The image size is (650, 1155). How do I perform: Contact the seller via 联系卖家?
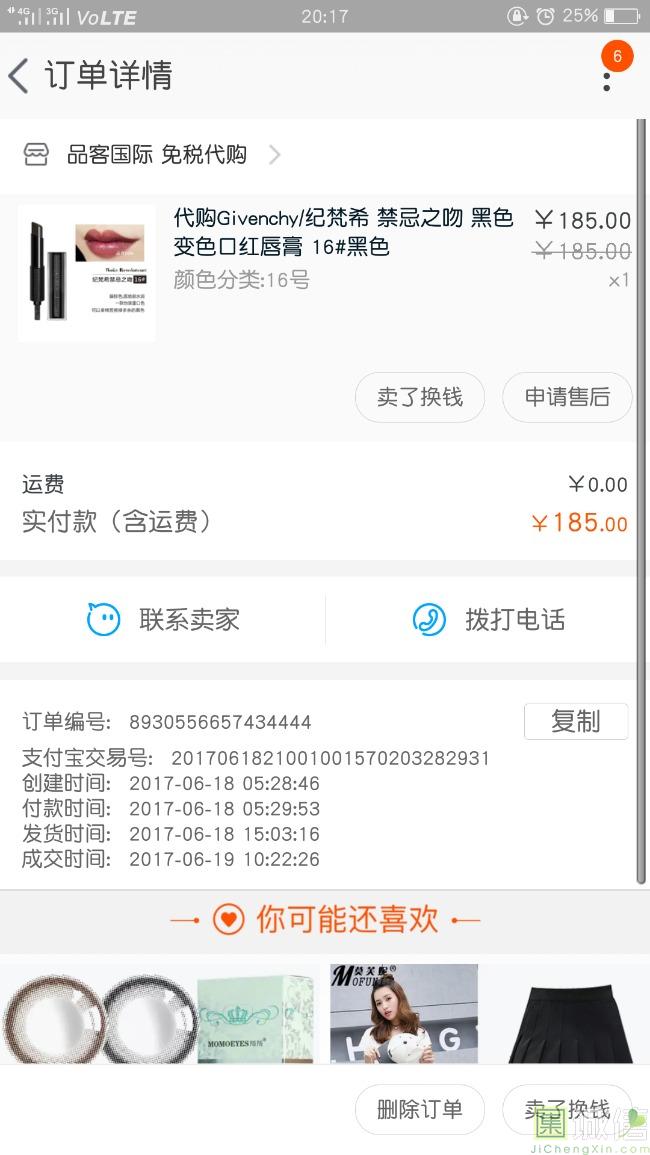pos(163,620)
